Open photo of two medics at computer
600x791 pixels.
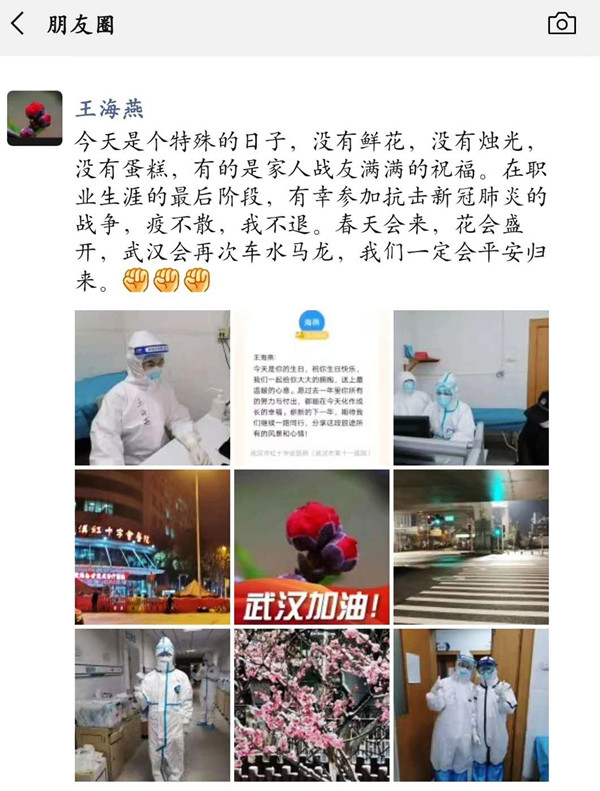pyautogui.click(x=470, y=388)
